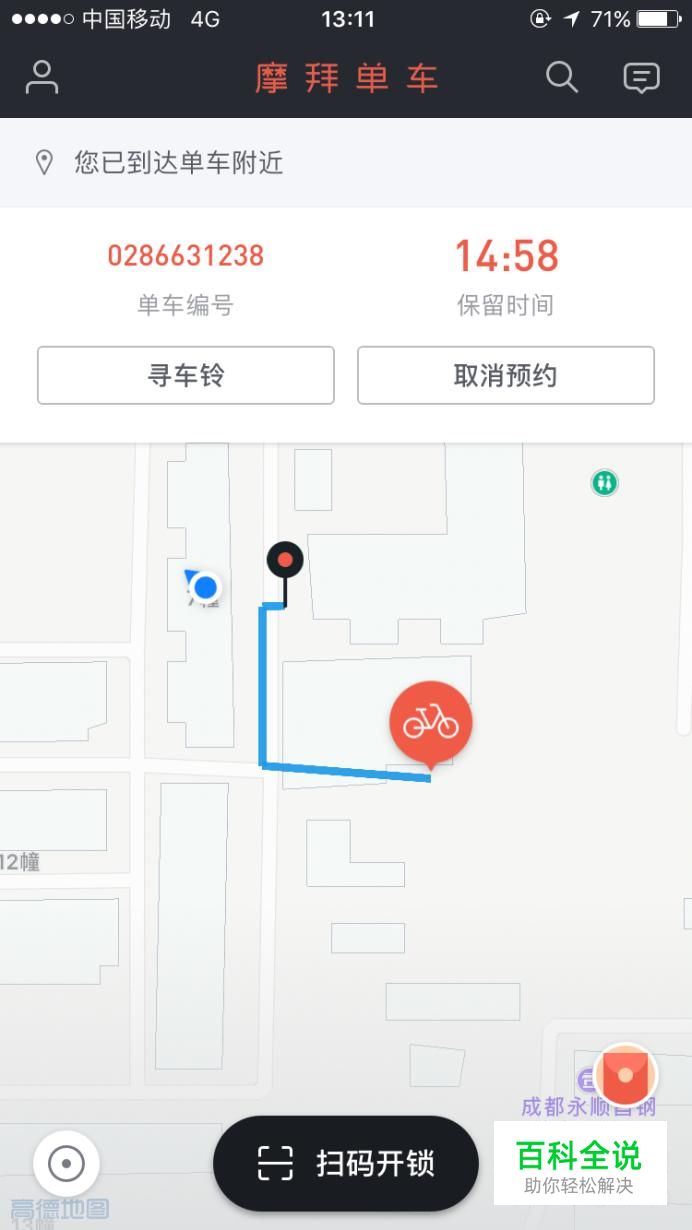692x1230 pixels.
Task: Open the red envelope icon
Action: pyautogui.click(x=626, y=1075)
